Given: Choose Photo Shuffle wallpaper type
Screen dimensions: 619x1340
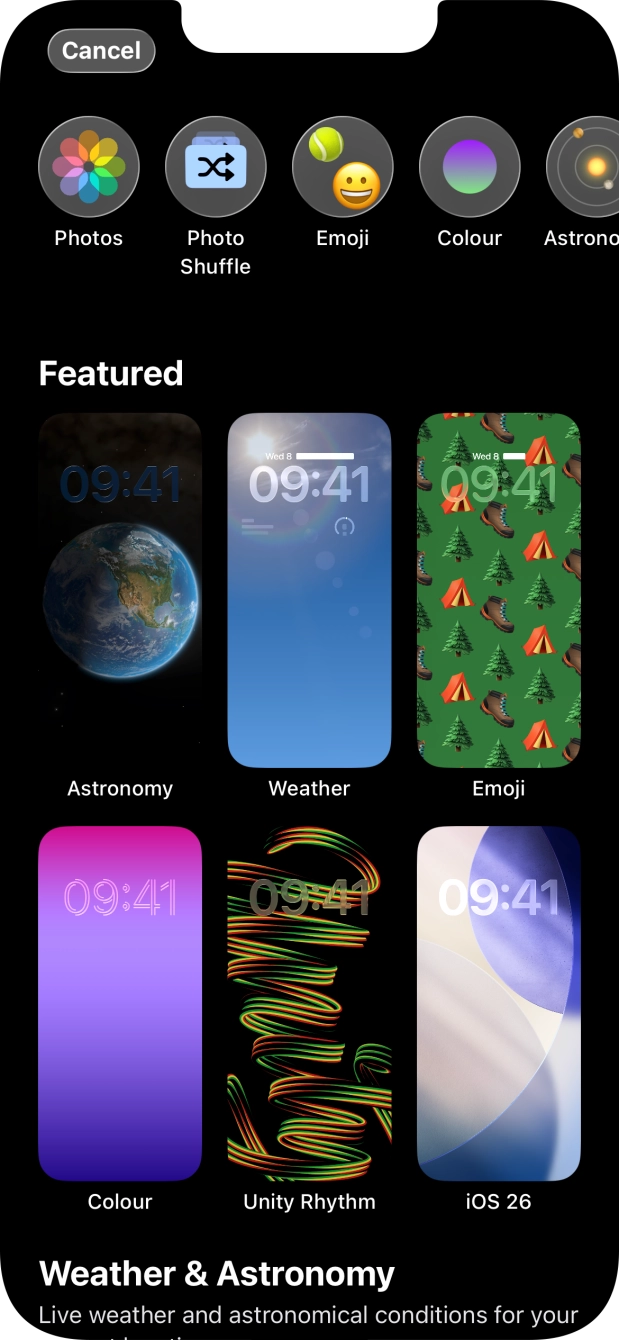Looking at the screenshot, I should coord(215,167).
